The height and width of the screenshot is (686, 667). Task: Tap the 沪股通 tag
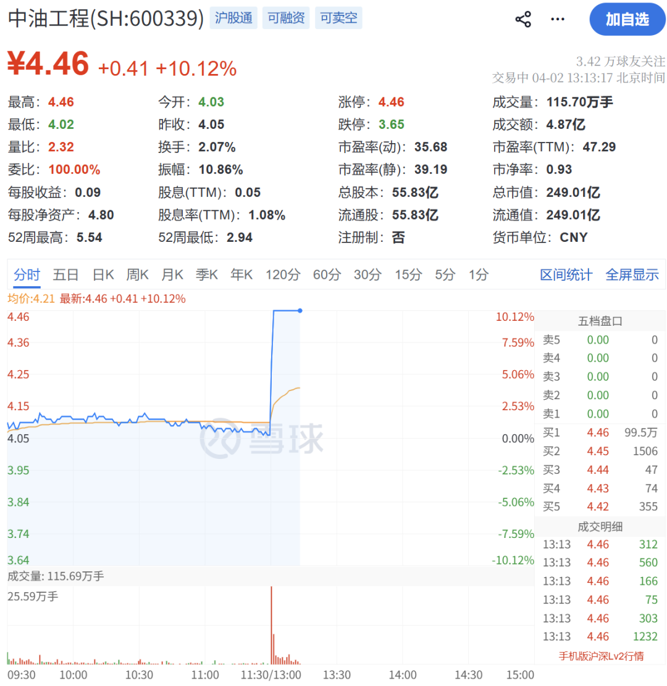click(233, 18)
